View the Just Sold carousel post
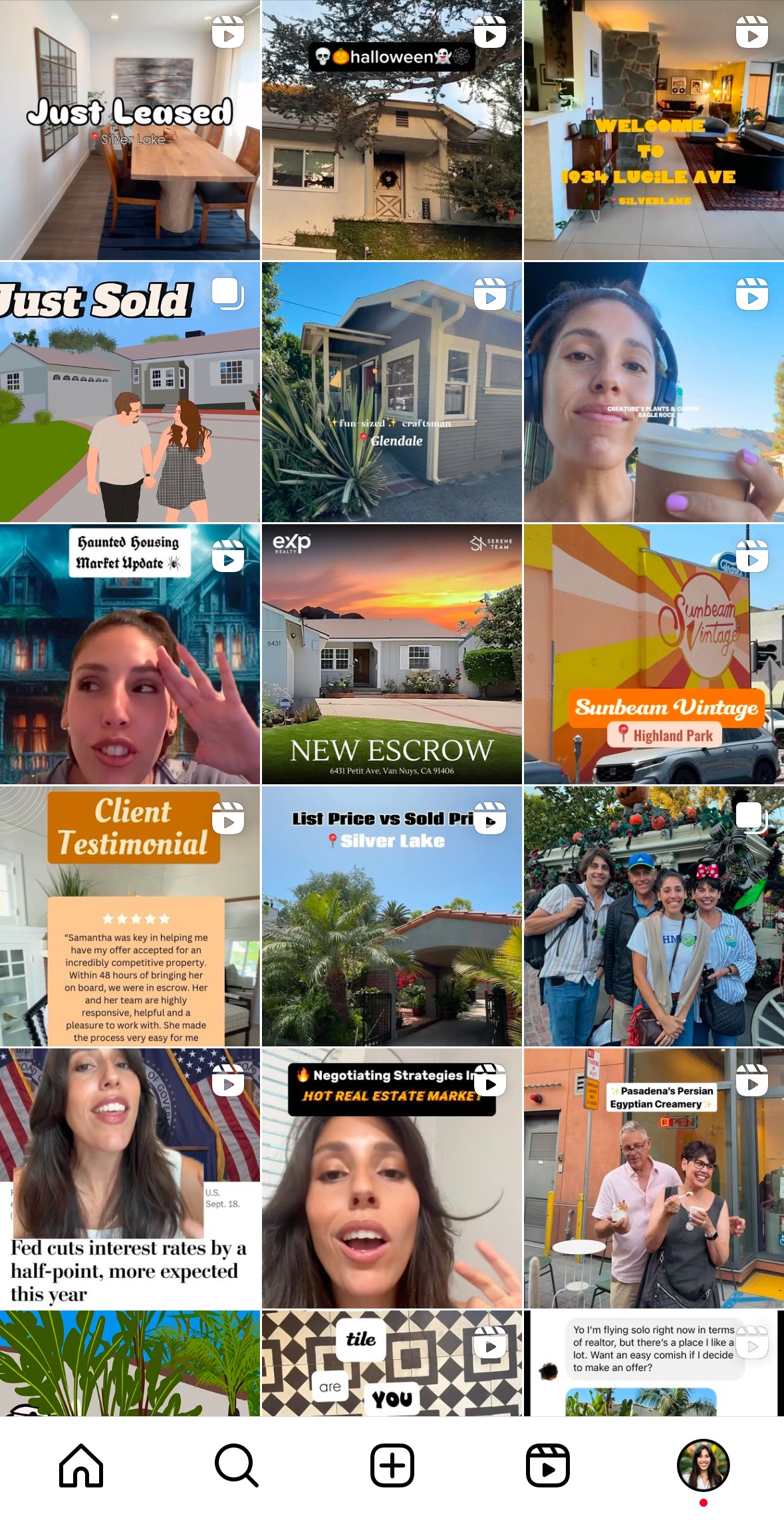Viewport: 784px width, 1530px height. point(130,392)
